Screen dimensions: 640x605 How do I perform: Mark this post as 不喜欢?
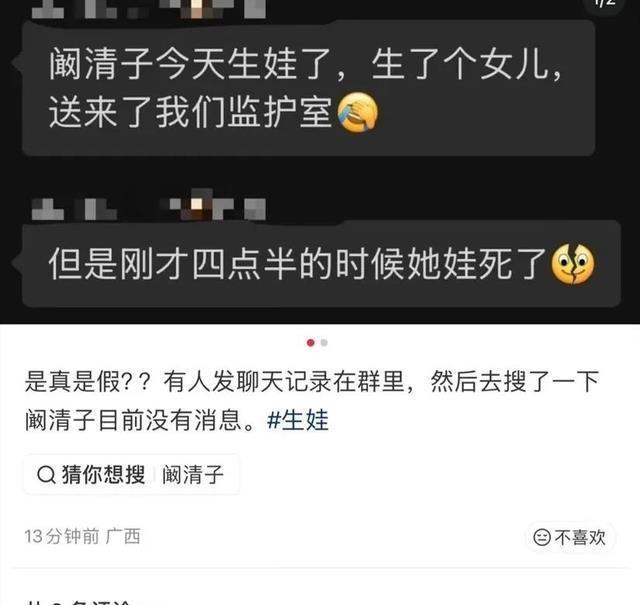click(570, 537)
